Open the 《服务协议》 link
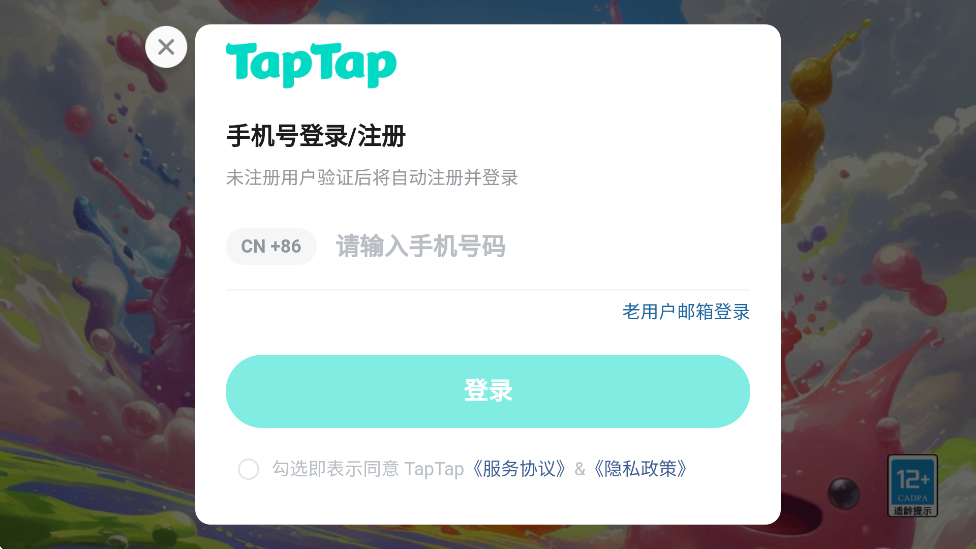 (519, 469)
